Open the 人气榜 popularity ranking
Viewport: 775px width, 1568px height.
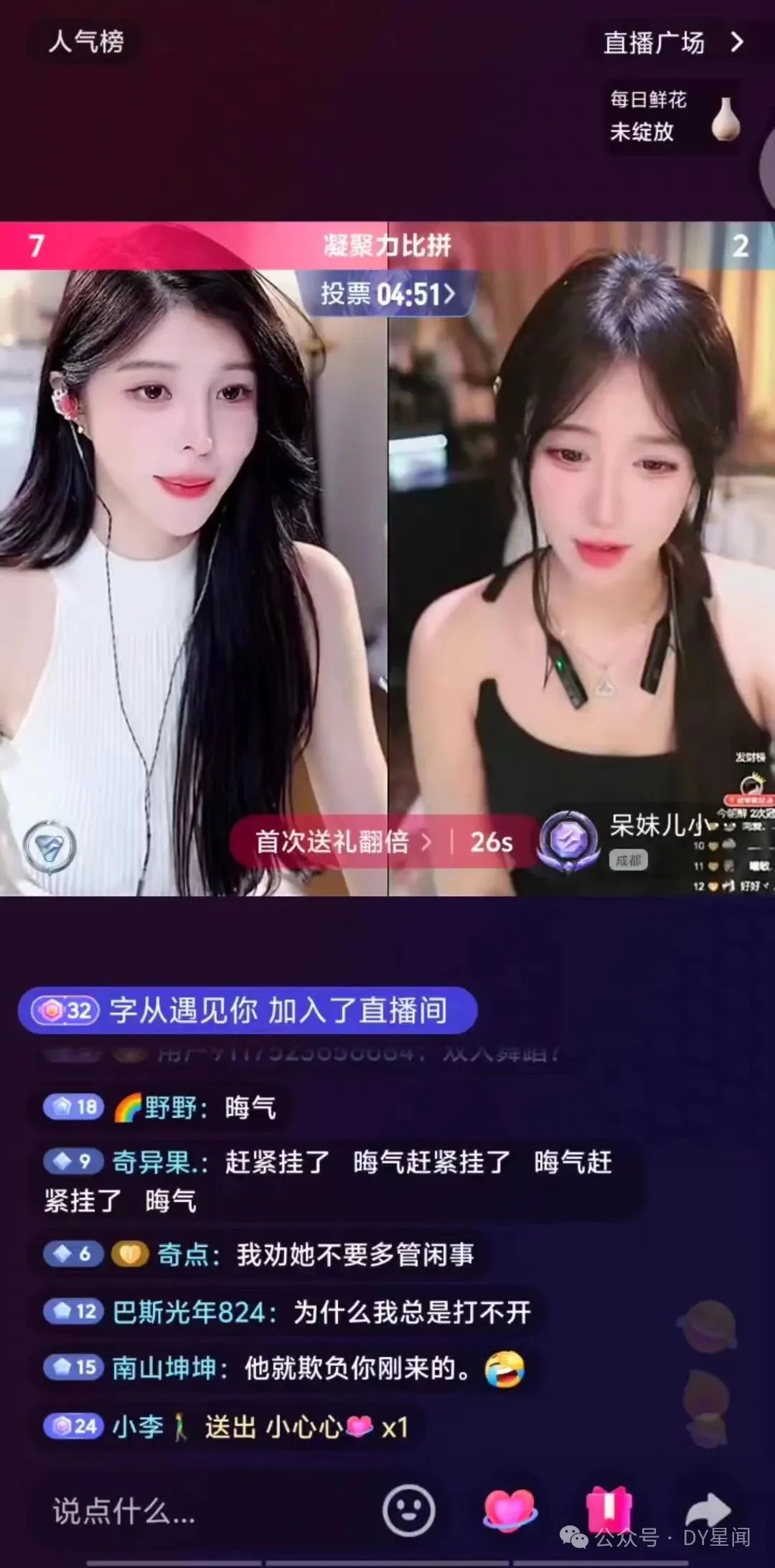pos(86,42)
